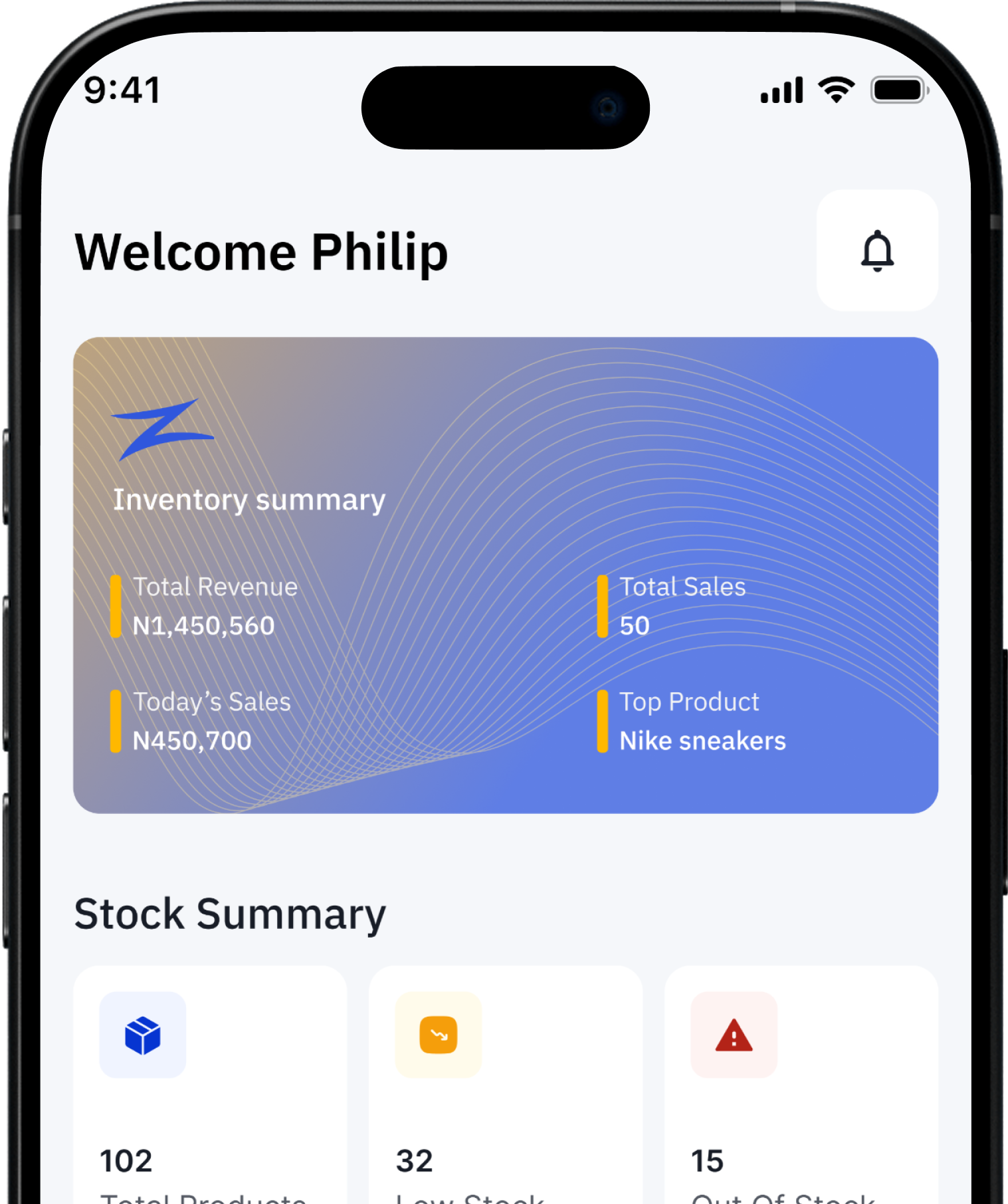Open the Inventory summary card
Image resolution: width=1008 pixels, height=1204 pixels.
pos(505,575)
